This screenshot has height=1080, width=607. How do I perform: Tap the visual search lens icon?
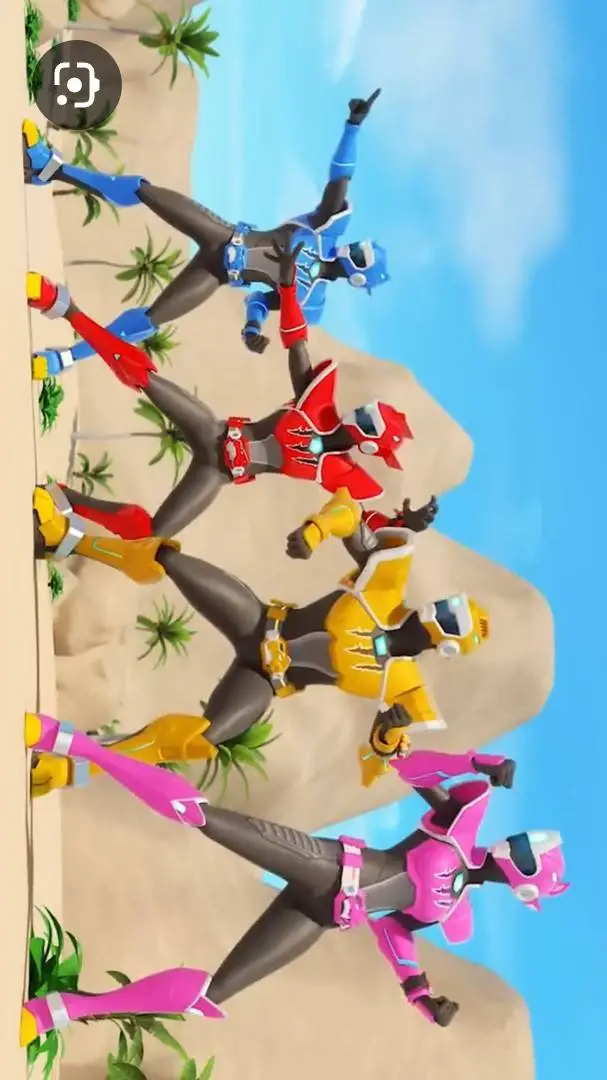click(x=79, y=86)
